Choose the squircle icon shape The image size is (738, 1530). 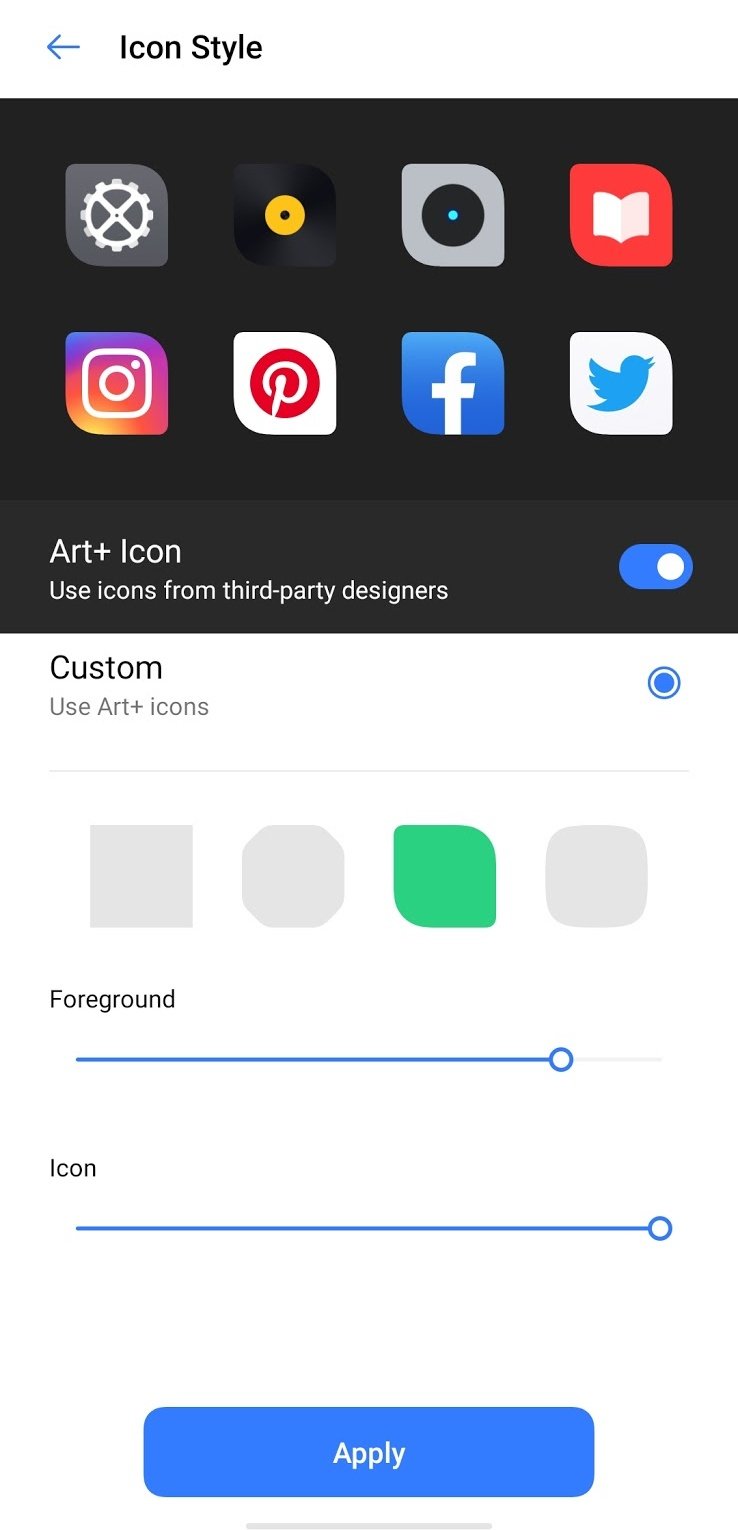click(597, 876)
